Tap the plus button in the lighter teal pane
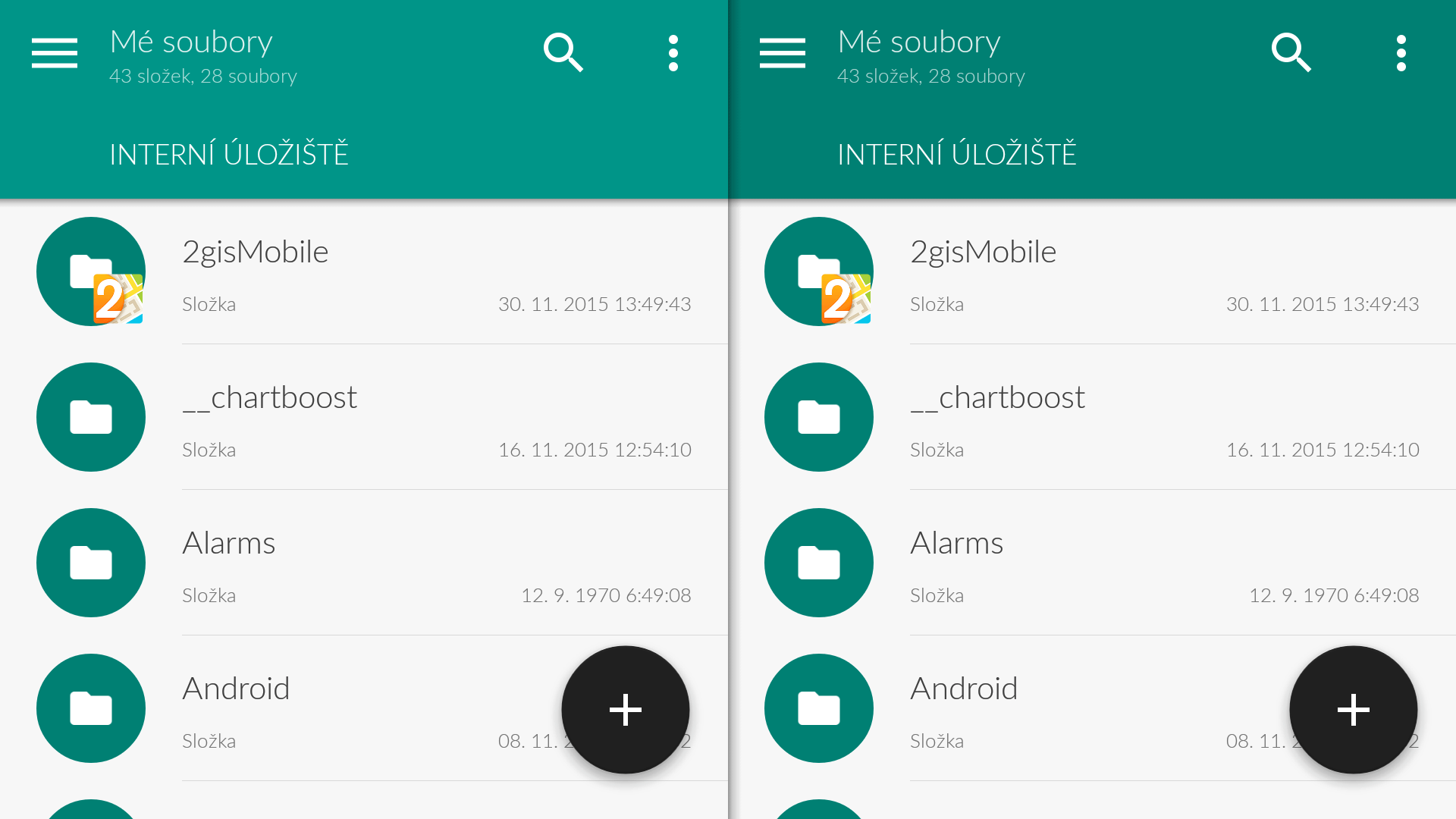The height and width of the screenshot is (819, 1456). pyautogui.click(x=626, y=710)
